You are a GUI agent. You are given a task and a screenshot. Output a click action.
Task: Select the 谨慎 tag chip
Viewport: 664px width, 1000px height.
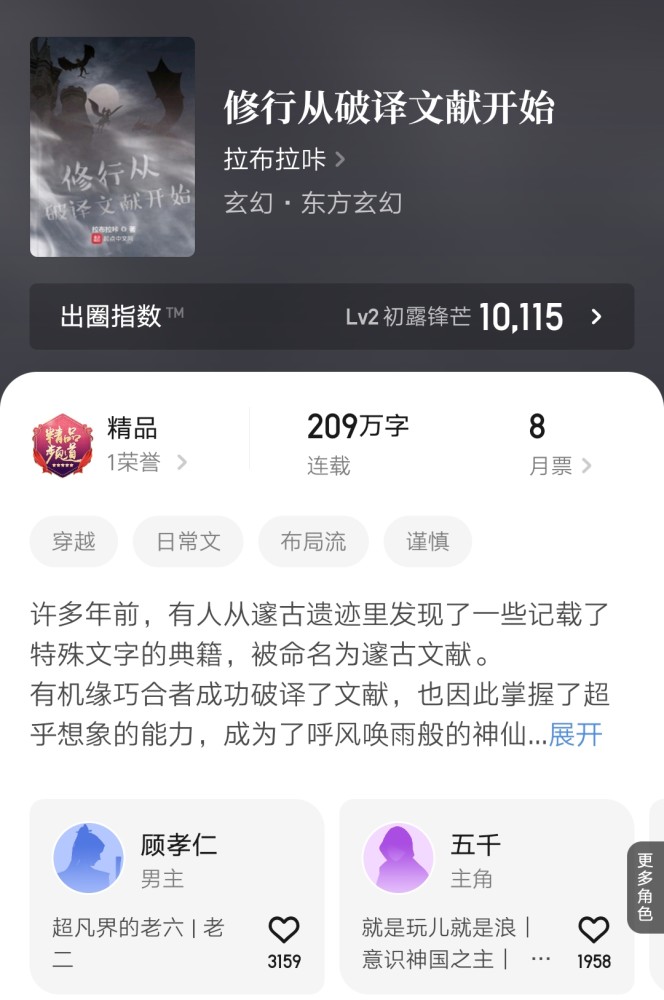pos(427,542)
